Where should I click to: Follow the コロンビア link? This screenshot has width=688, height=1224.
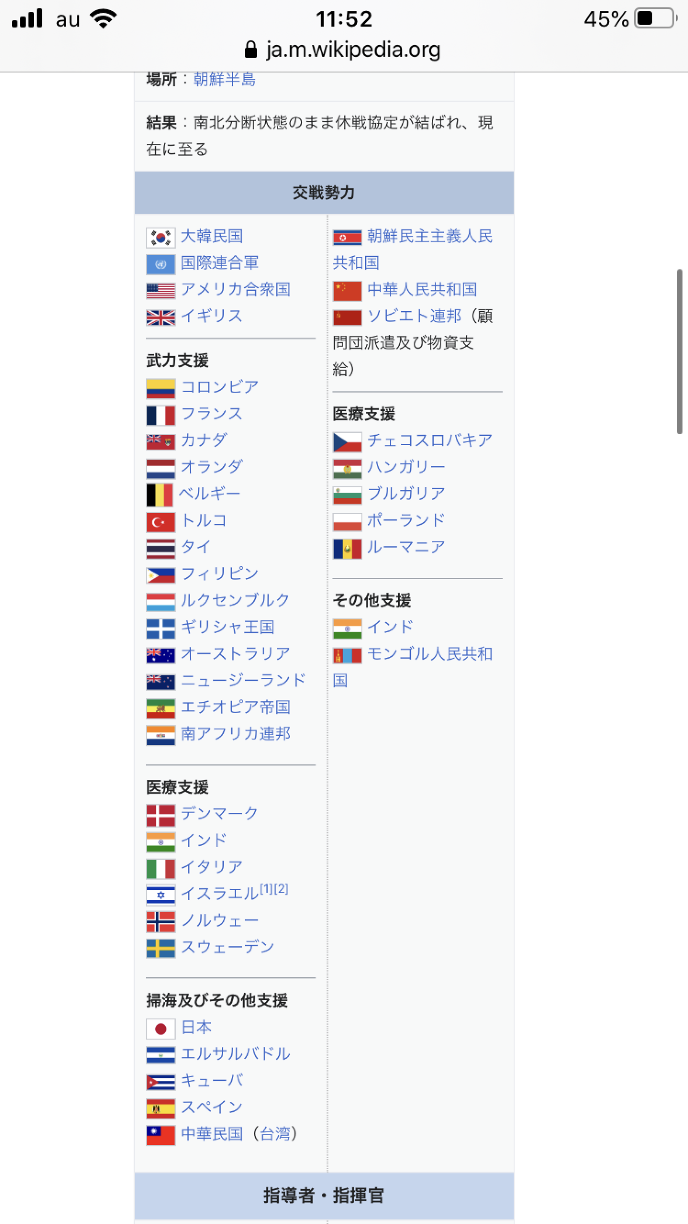click(x=219, y=387)
